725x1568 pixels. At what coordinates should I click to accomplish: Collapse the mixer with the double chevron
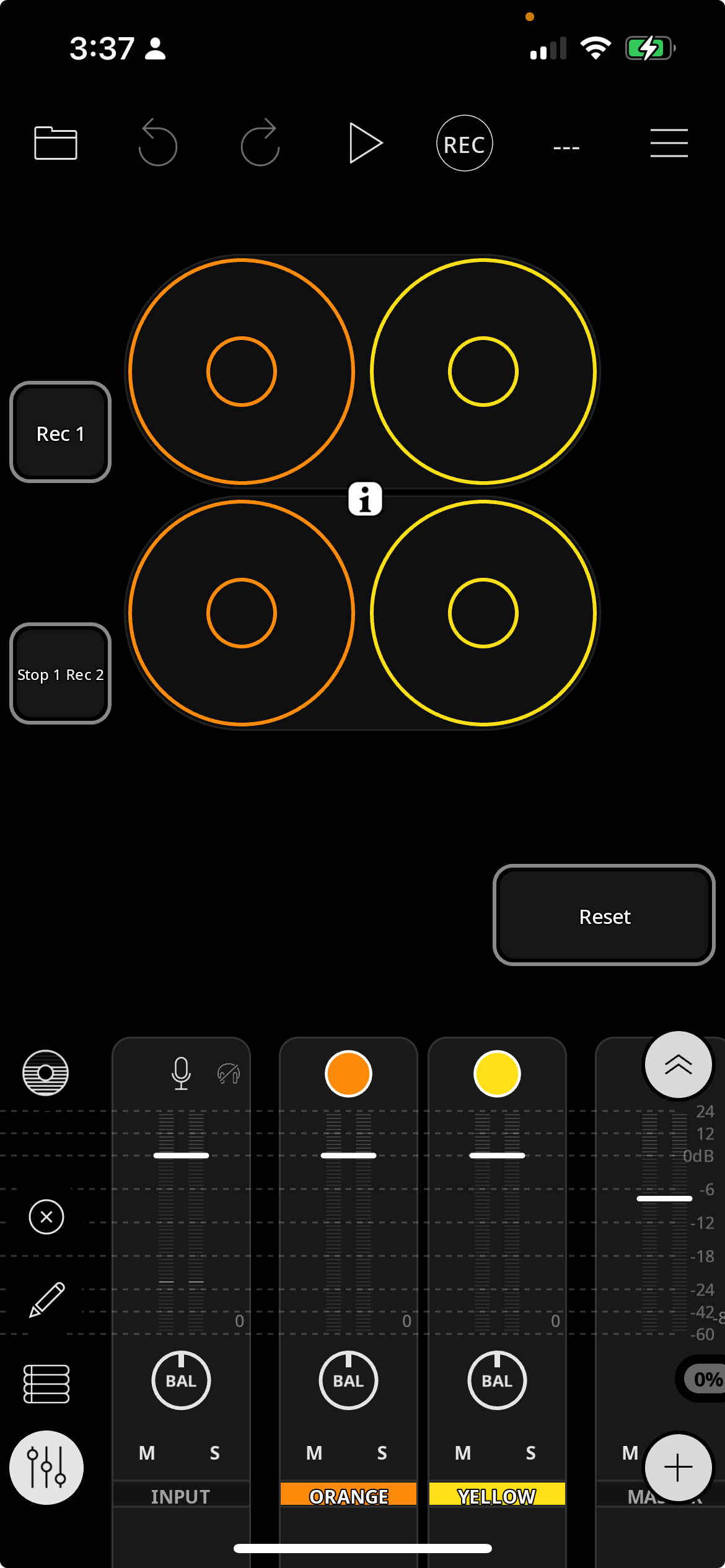[x=678, y=1065]
